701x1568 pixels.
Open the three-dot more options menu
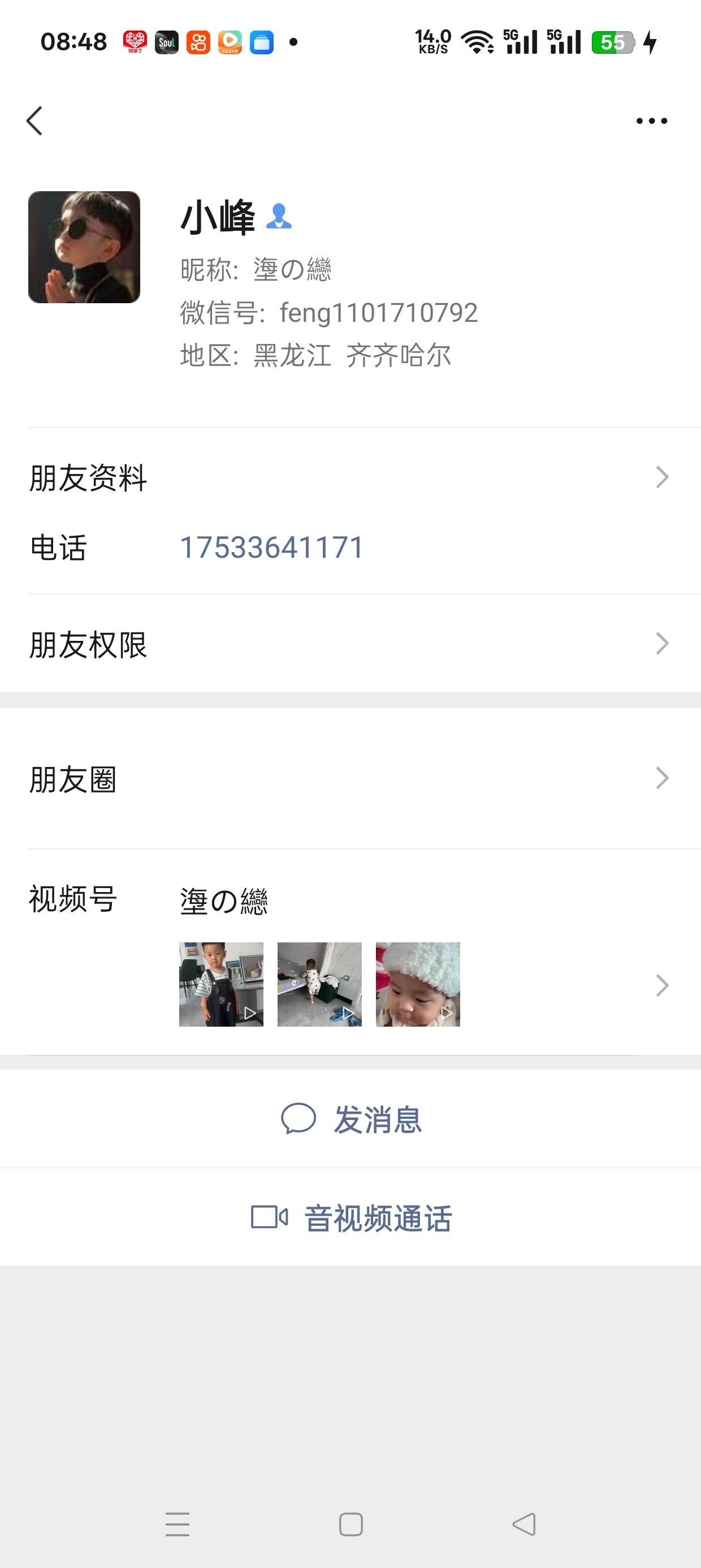pos(651,120)
